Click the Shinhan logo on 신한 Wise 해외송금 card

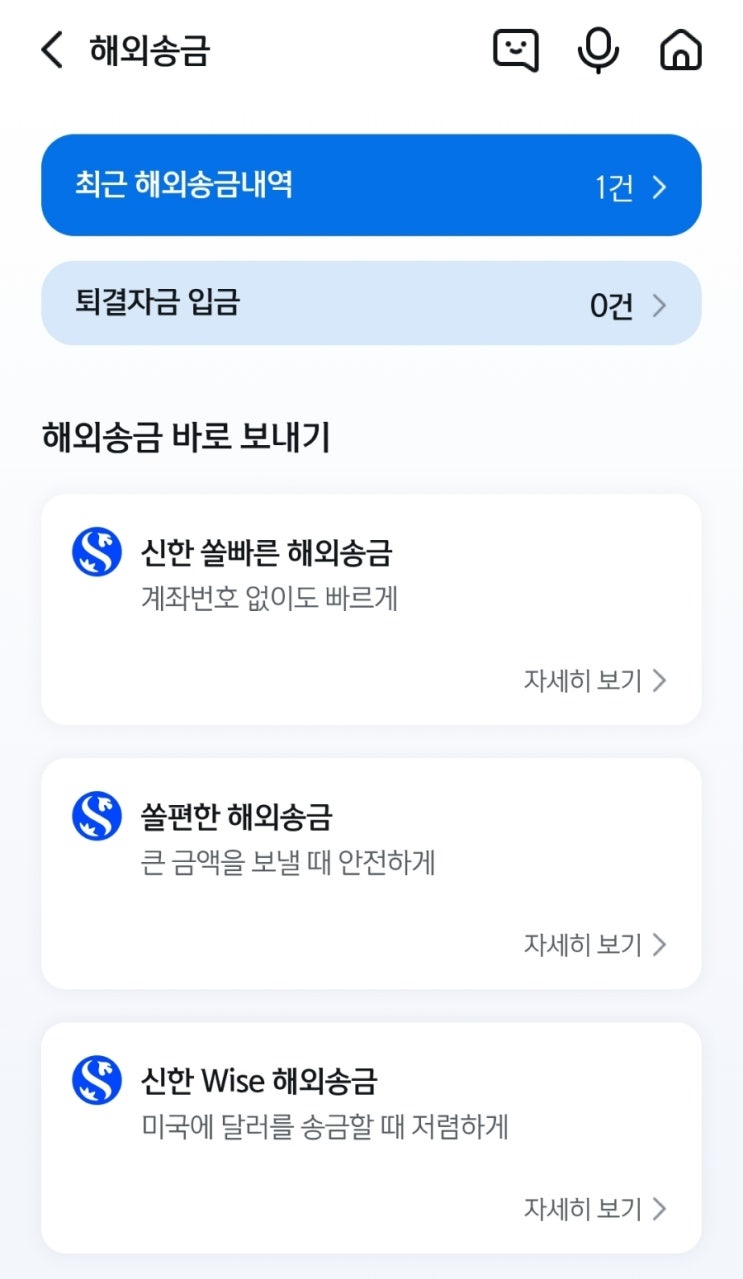pos(95,1080)
